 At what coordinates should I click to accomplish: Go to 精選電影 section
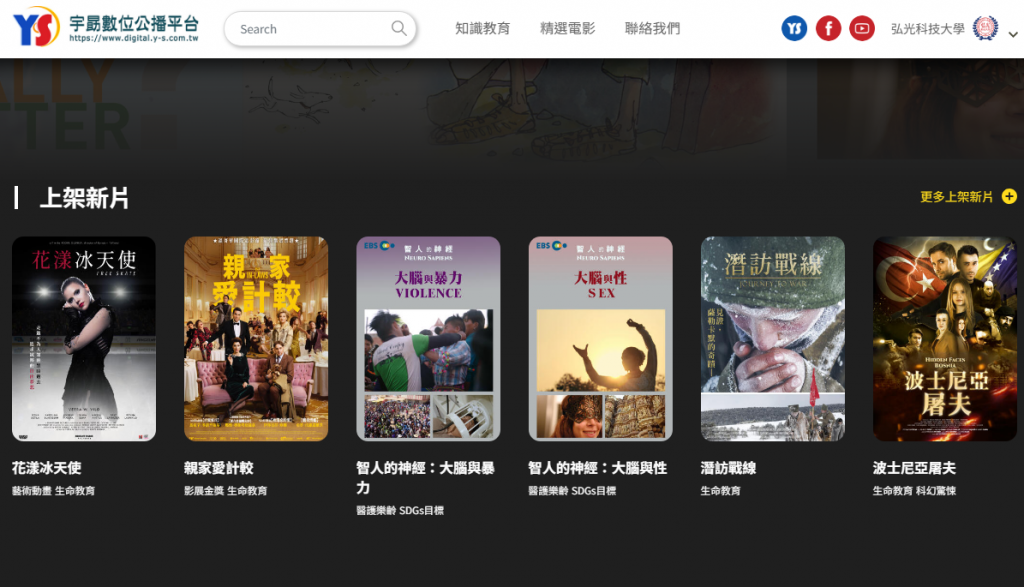(567, 29)
